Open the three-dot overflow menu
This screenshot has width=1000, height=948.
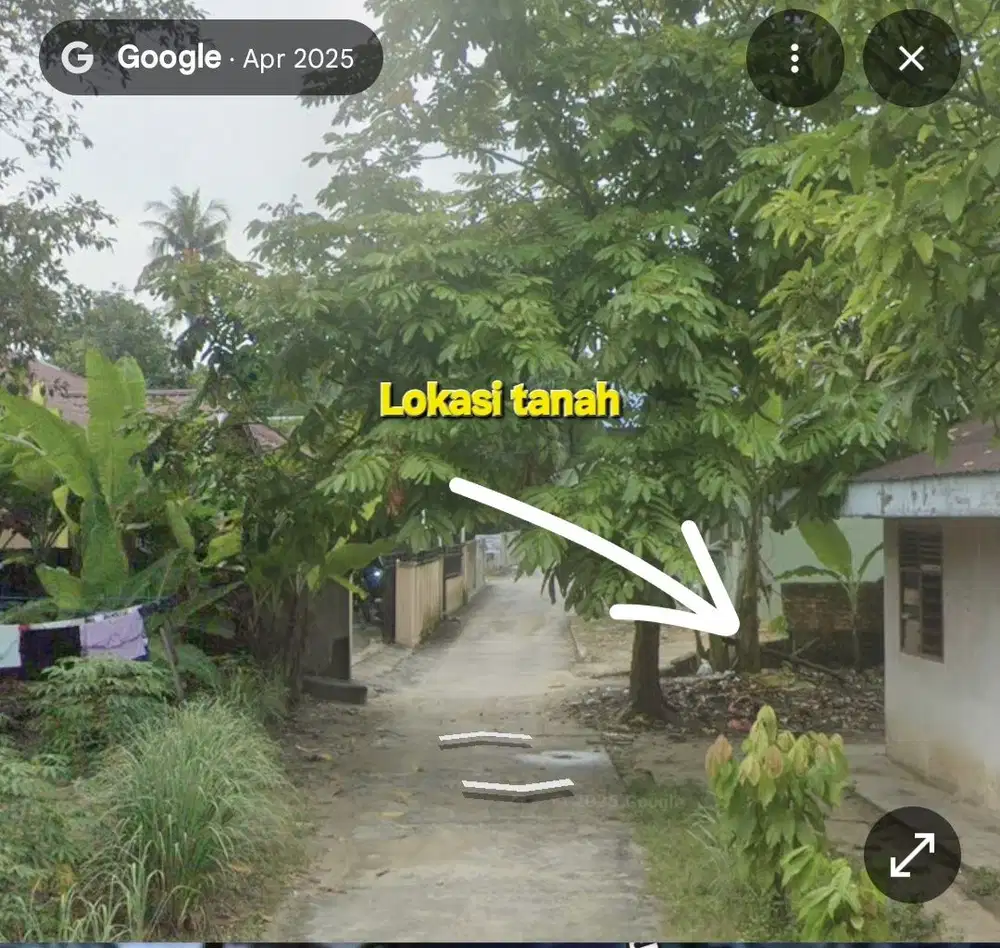click(x=794, y=59)
